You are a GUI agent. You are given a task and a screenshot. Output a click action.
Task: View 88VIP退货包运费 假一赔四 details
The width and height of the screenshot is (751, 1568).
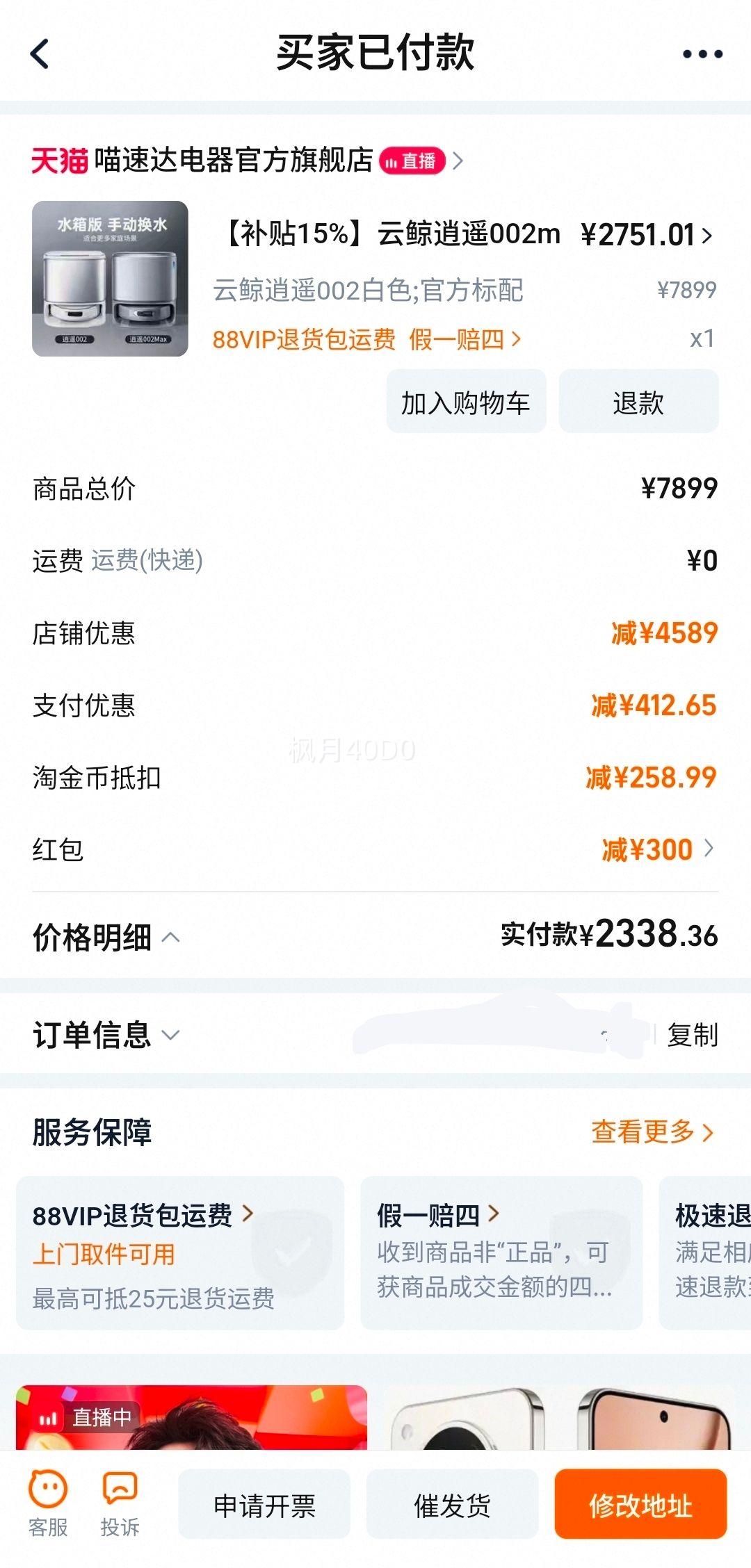click(366, 339)
